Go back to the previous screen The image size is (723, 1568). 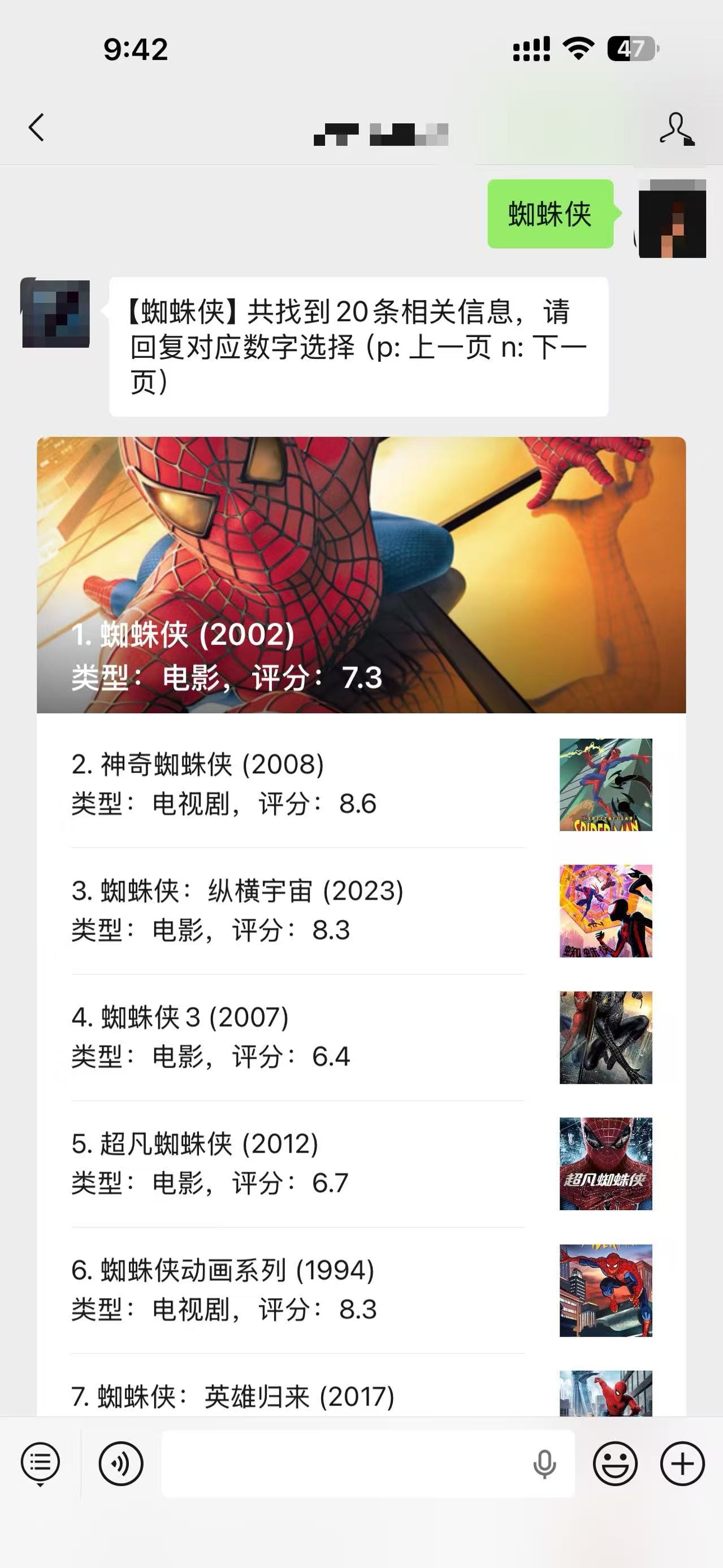pos(37,128)
